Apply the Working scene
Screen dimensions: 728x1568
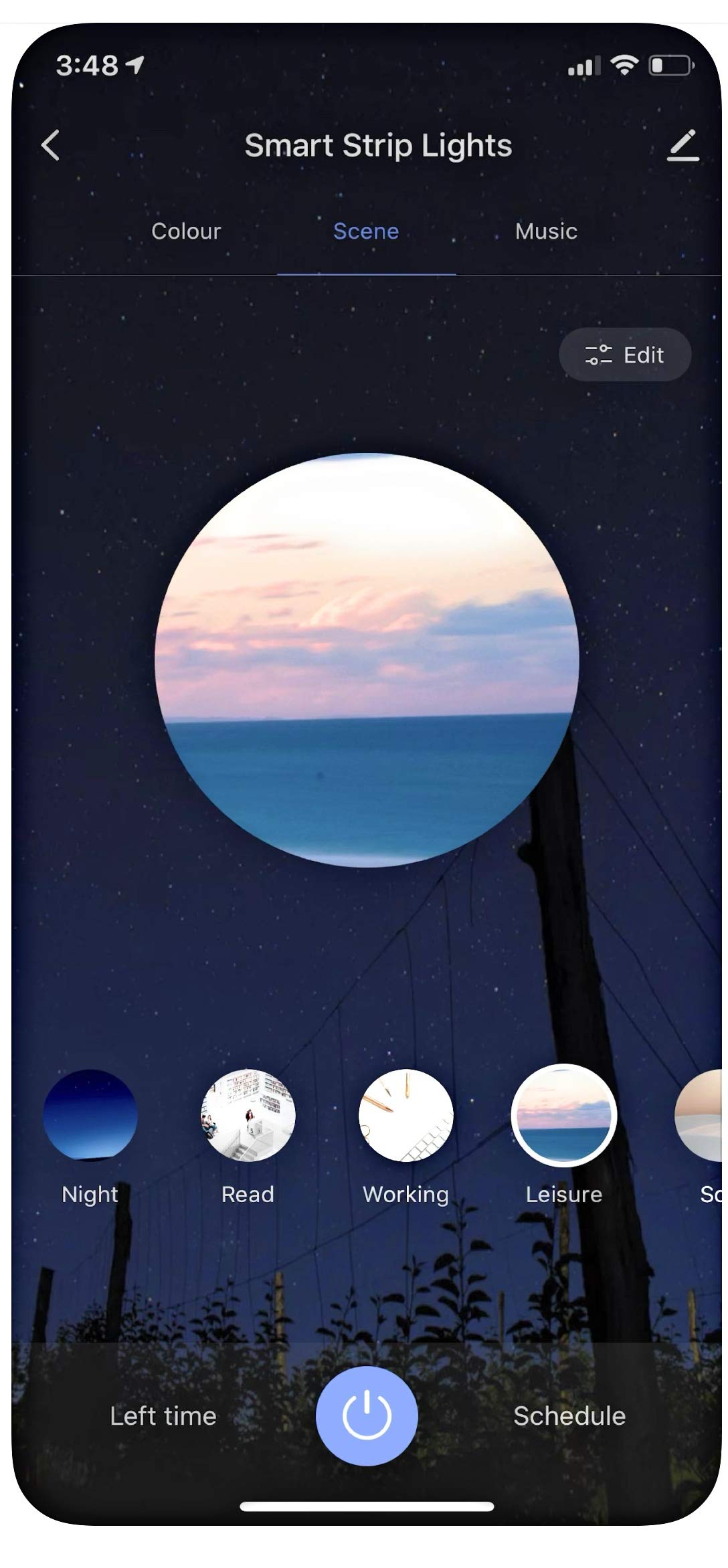pos(406,1114)
